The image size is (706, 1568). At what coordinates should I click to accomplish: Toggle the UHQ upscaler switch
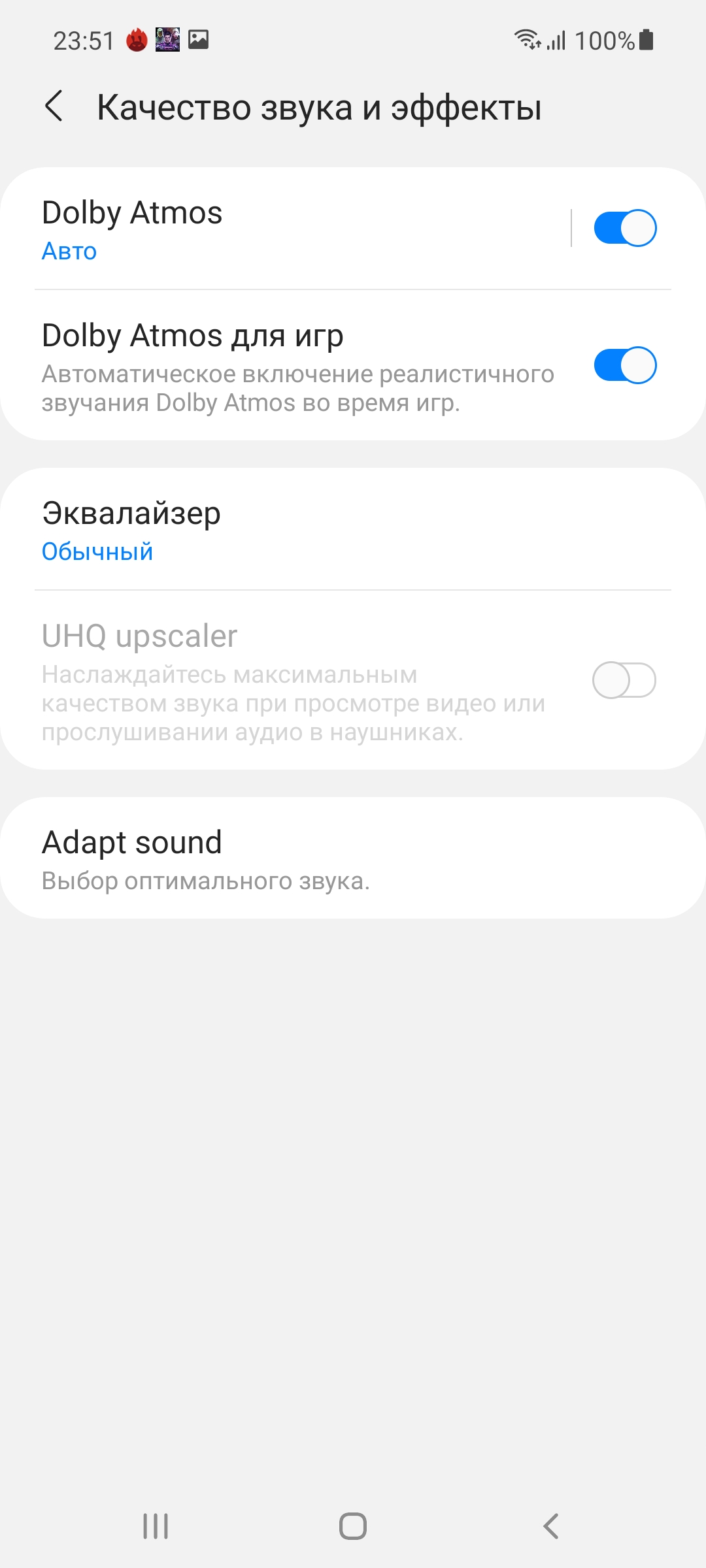point(624,681)
